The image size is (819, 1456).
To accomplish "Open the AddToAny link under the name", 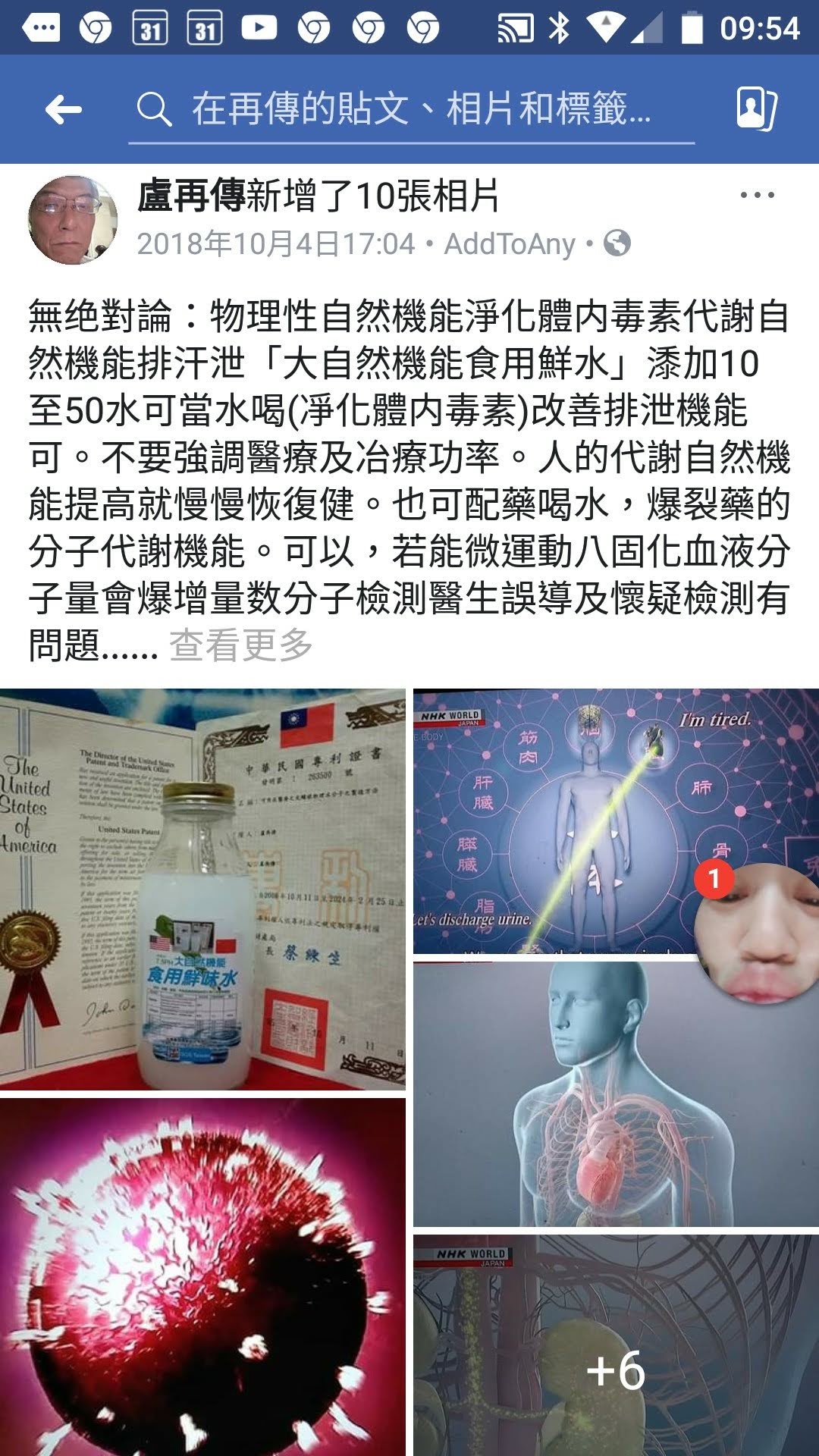I will [510, 244].
